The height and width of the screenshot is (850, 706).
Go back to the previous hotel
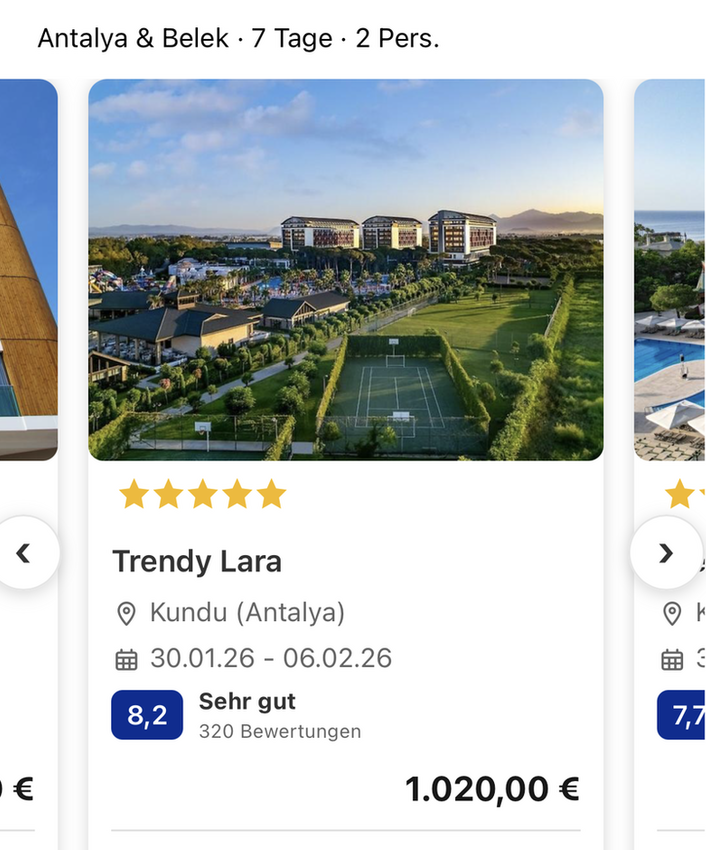[25, 553]
